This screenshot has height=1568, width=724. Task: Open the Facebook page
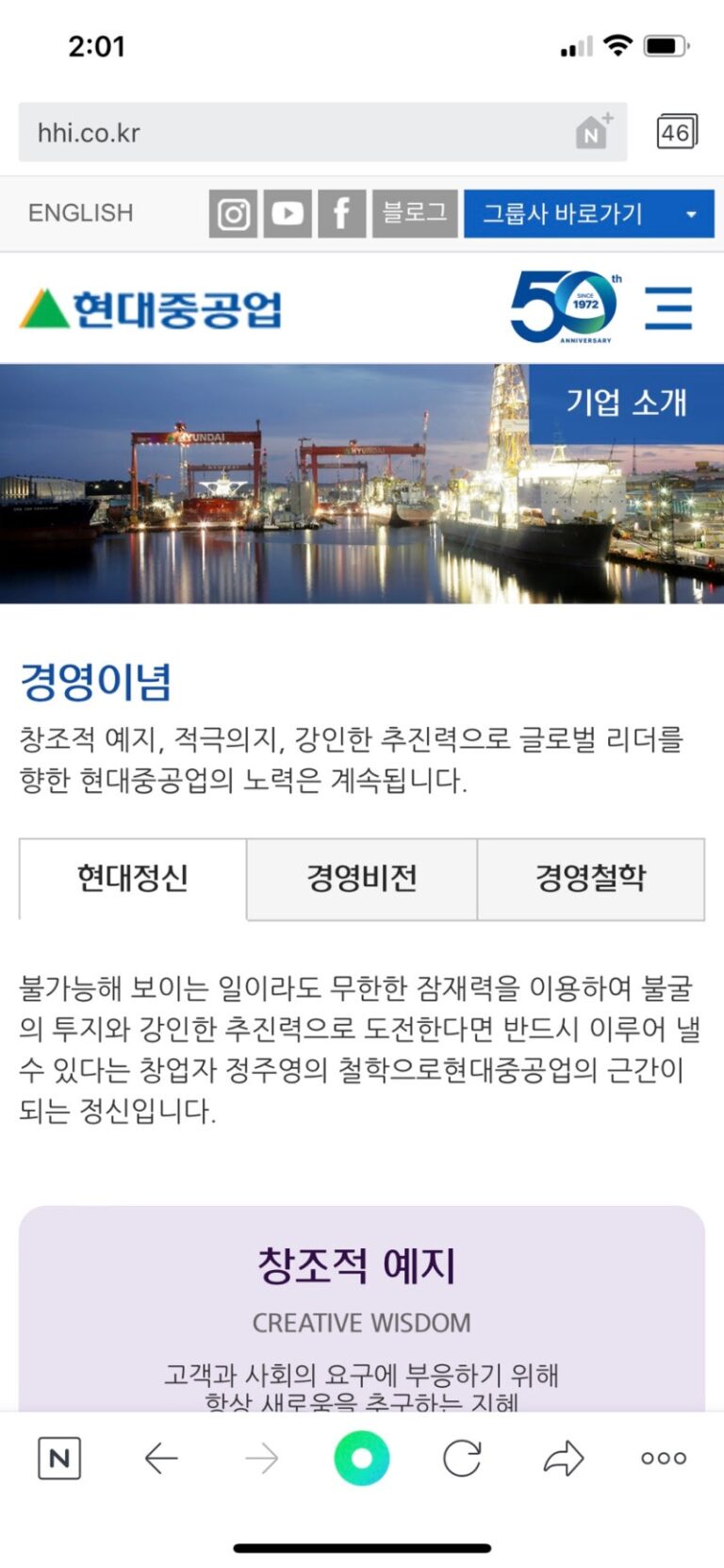click(341, 214)
